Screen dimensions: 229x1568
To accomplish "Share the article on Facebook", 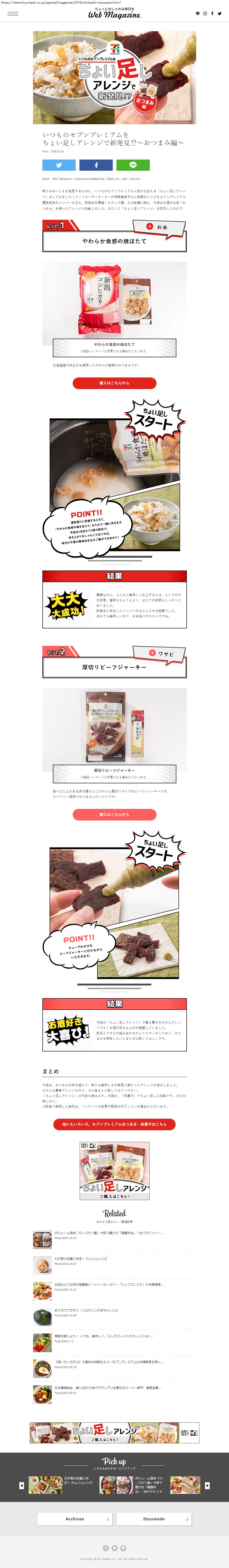I will [96, 165].
